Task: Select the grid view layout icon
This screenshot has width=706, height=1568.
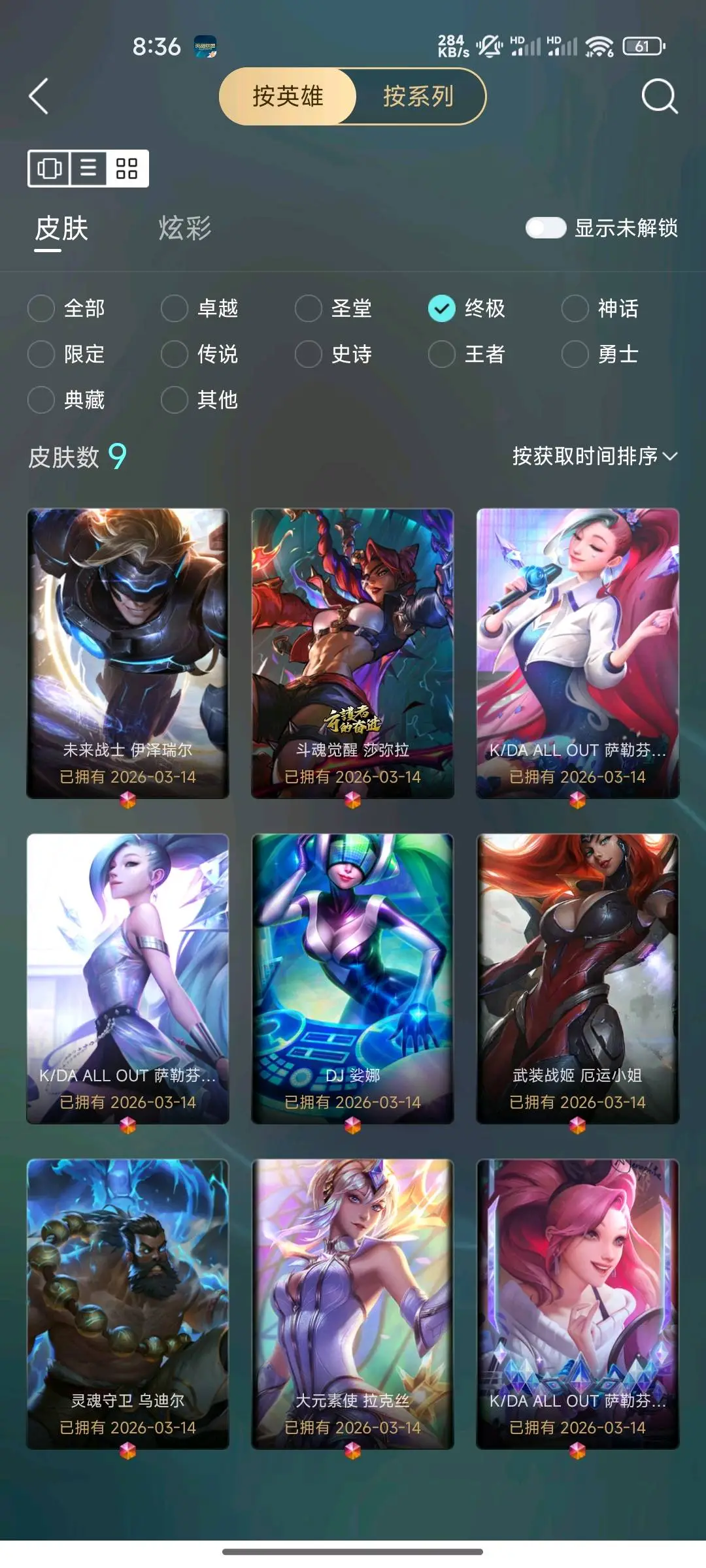Action: click(x=126, y=169)
